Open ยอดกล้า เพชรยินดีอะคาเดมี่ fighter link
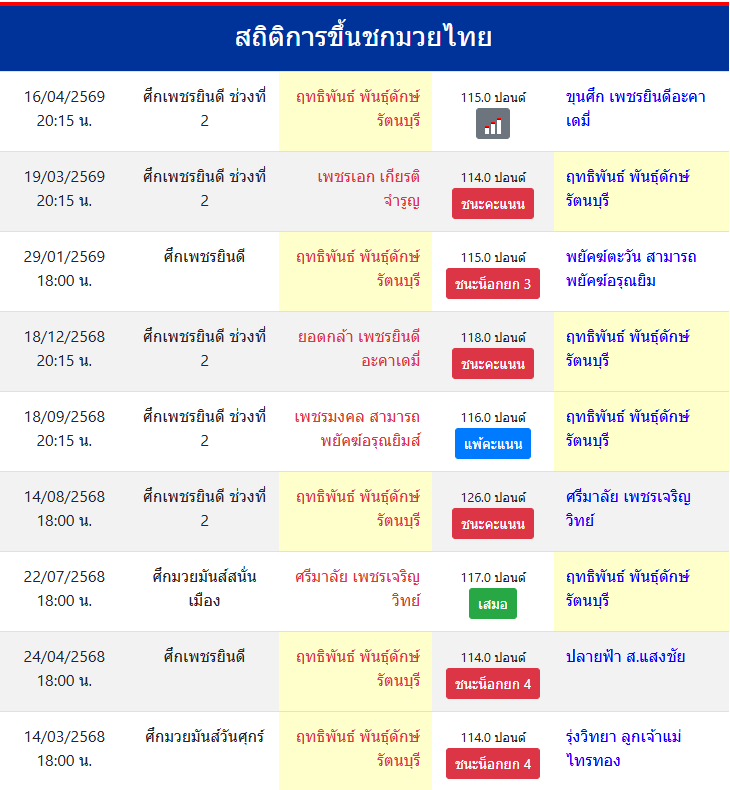Viewport: 730px width, 790px height. click(359, 348)
